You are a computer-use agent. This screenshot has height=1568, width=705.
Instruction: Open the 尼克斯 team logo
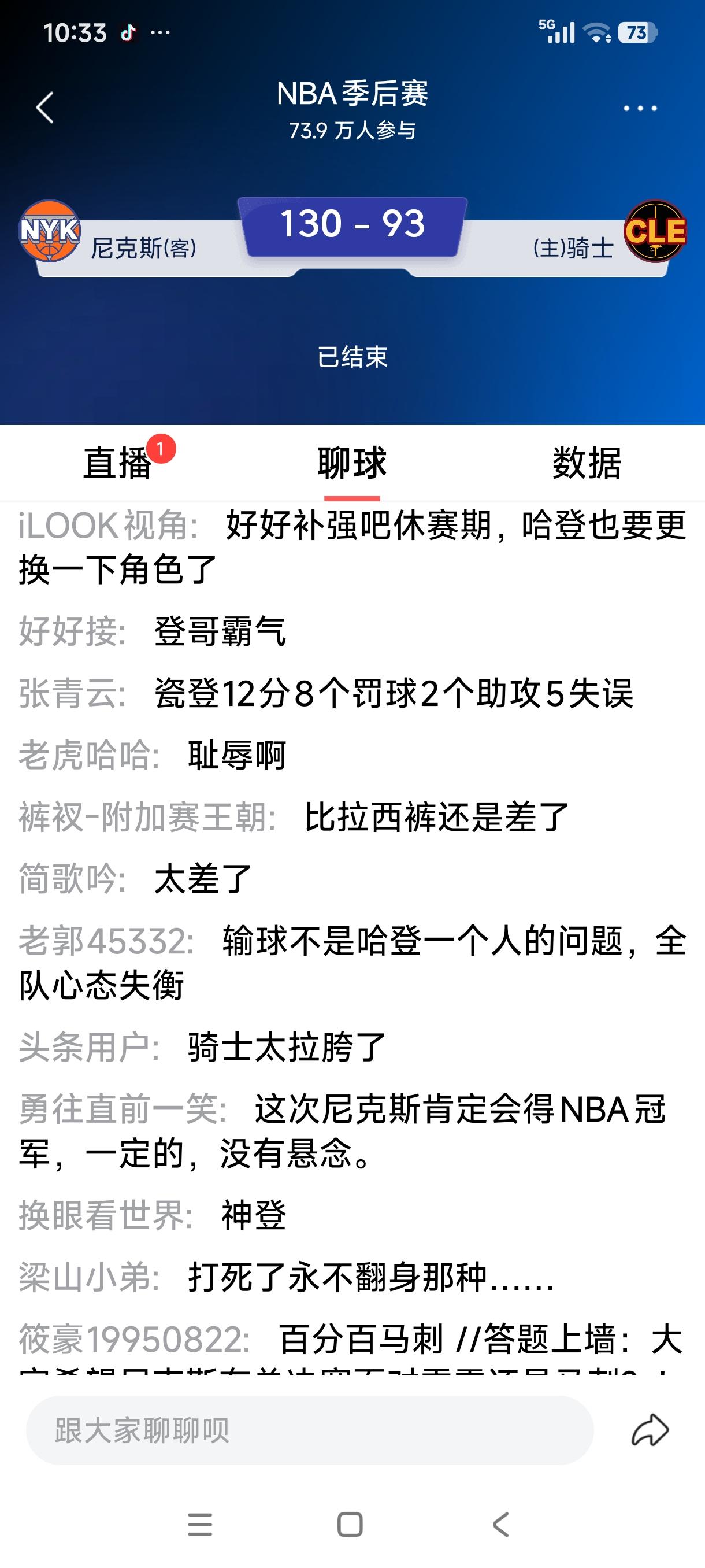pos(50,231)
